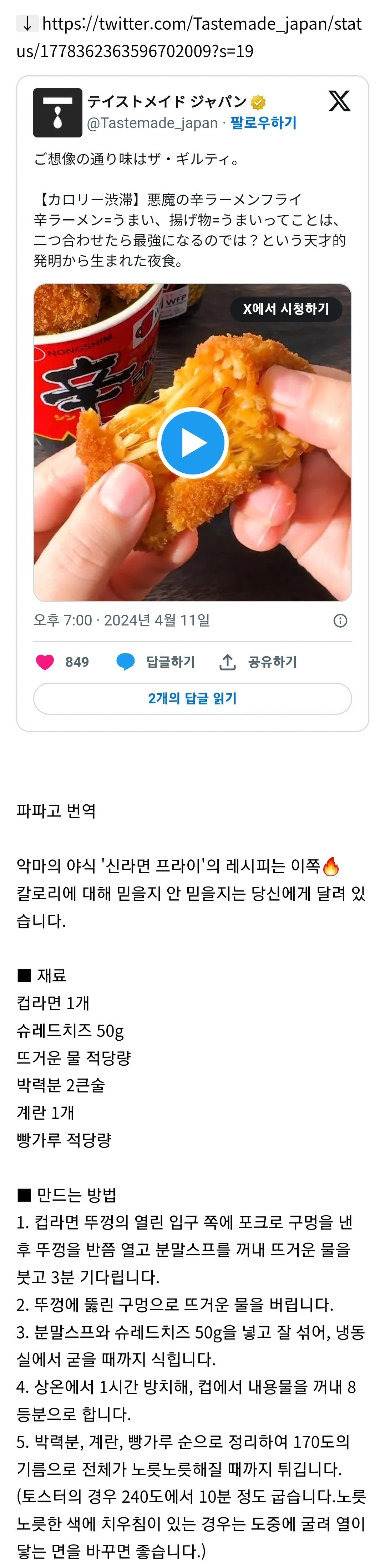Reply with 답글하기
The width and height of the screenshot is (385, 1568).
tap(156, 662)
